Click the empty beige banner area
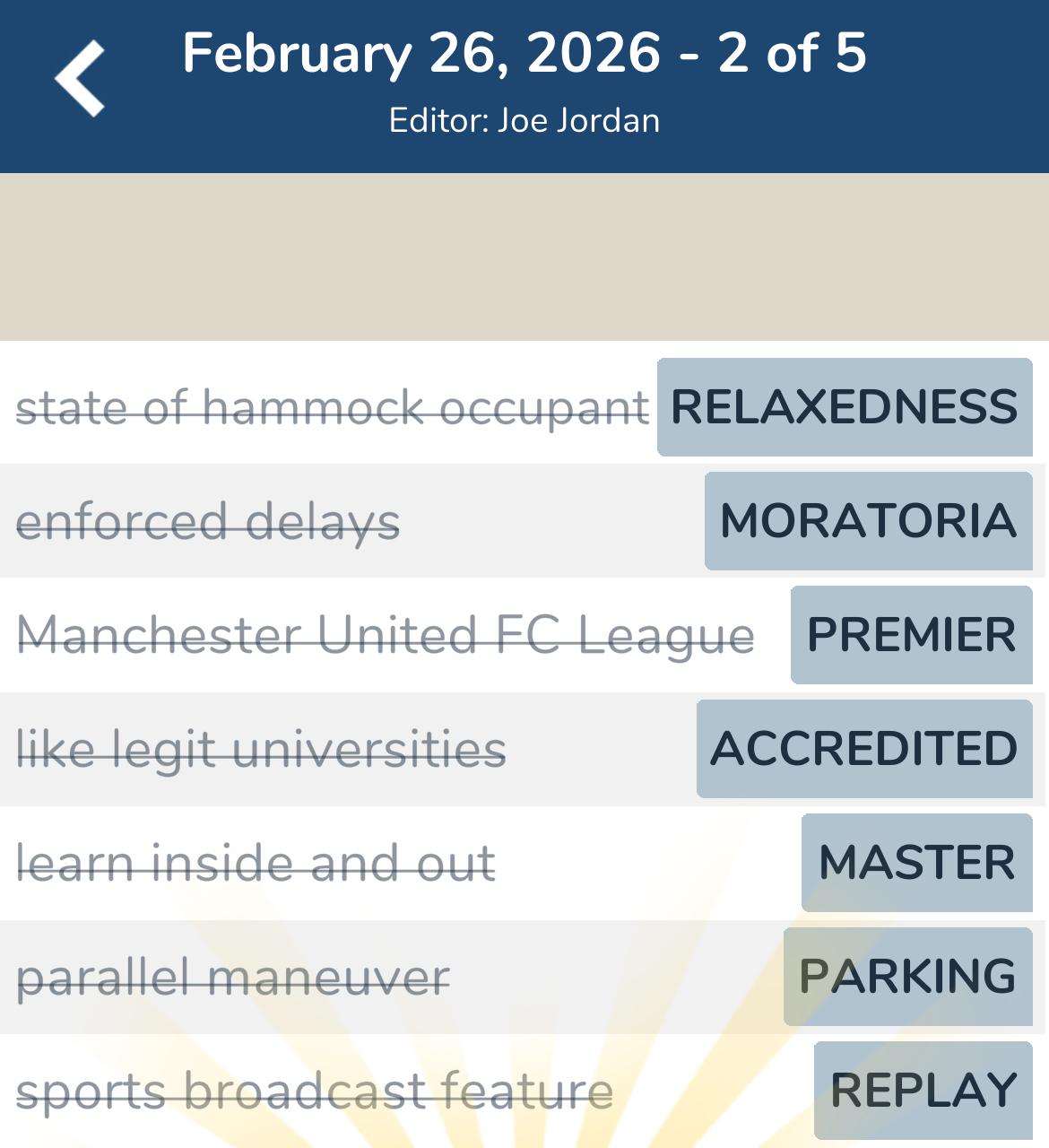Viewport: 1049px width, 1148px height. (524, 256)
